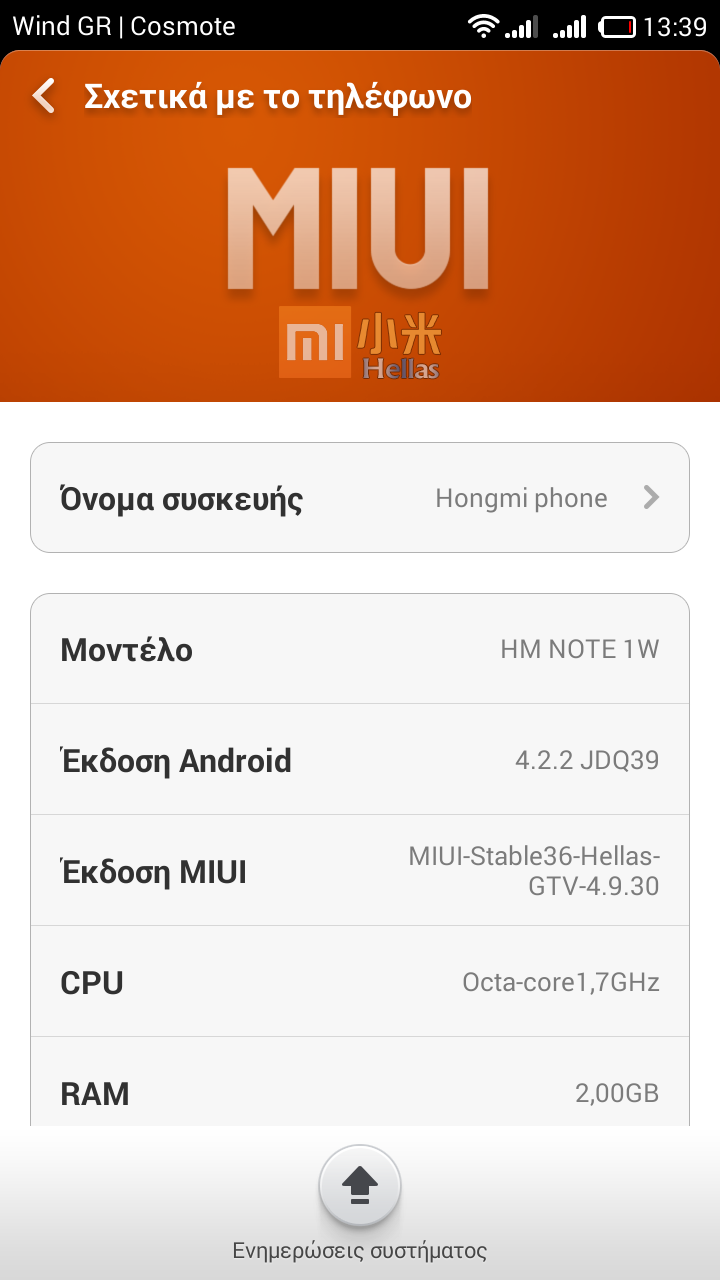Tap the Έκδοση MIUI row
Viewport: 720px width, 1280px height.
pos(360,871)
